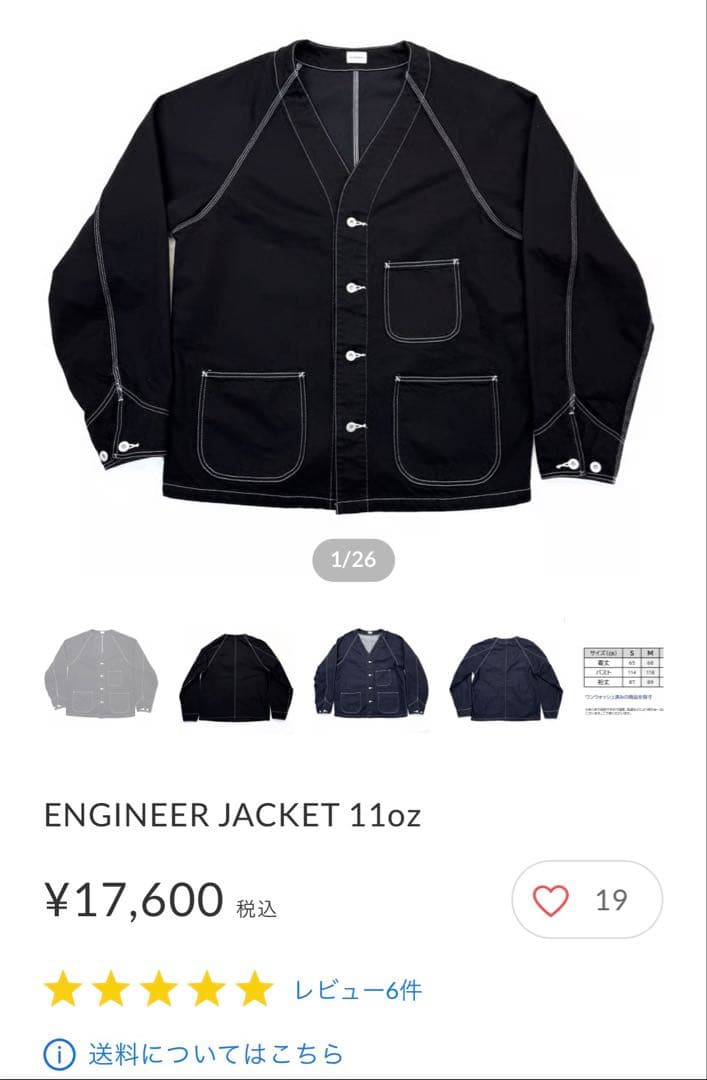Open the レビュー6件 reviews link
The width and height of the screenshot is (707, 1080).
pyautogui.click(x=357, y=990)
